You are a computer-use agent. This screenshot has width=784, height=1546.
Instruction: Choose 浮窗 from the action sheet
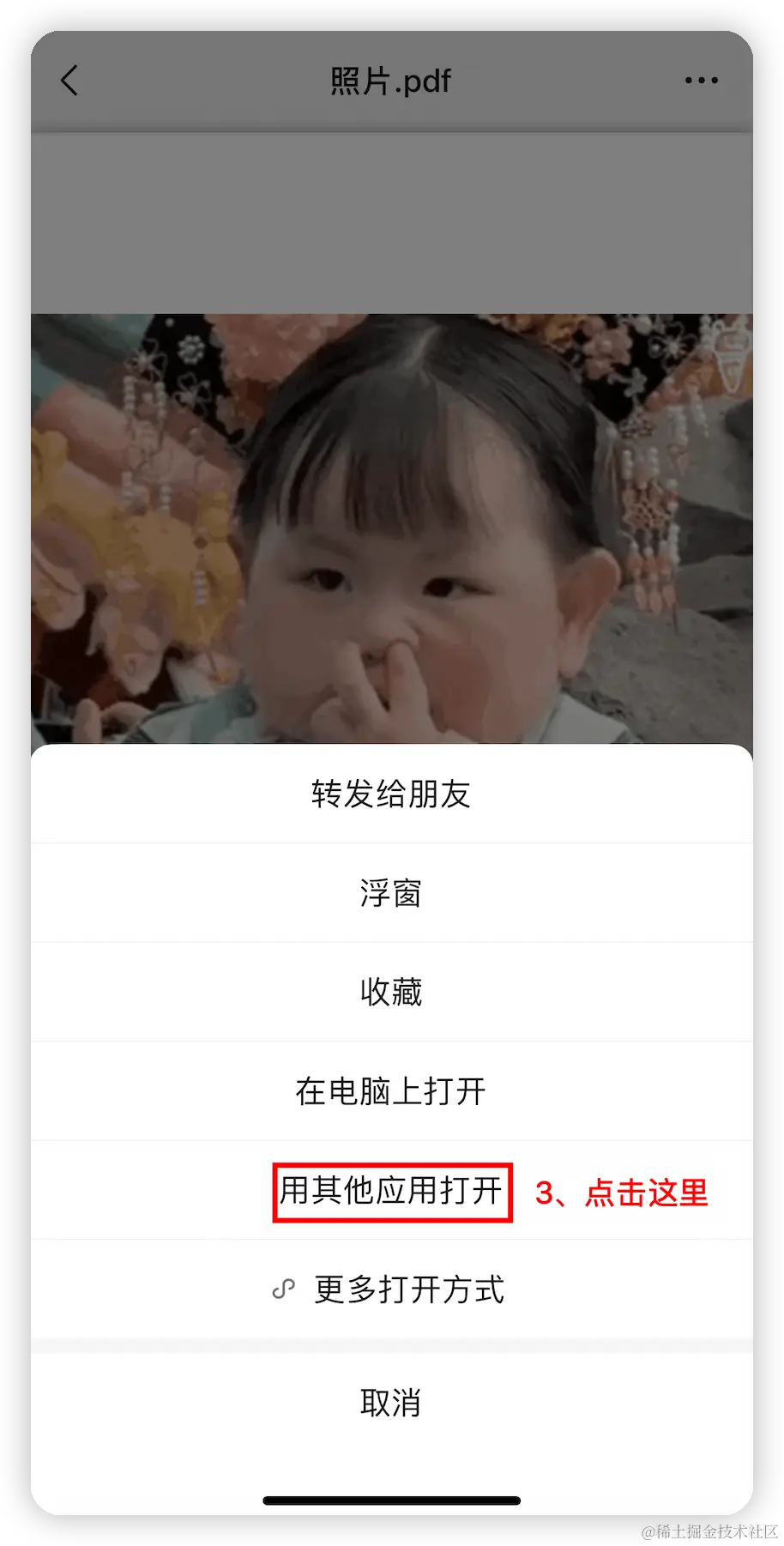coord(391,893)
